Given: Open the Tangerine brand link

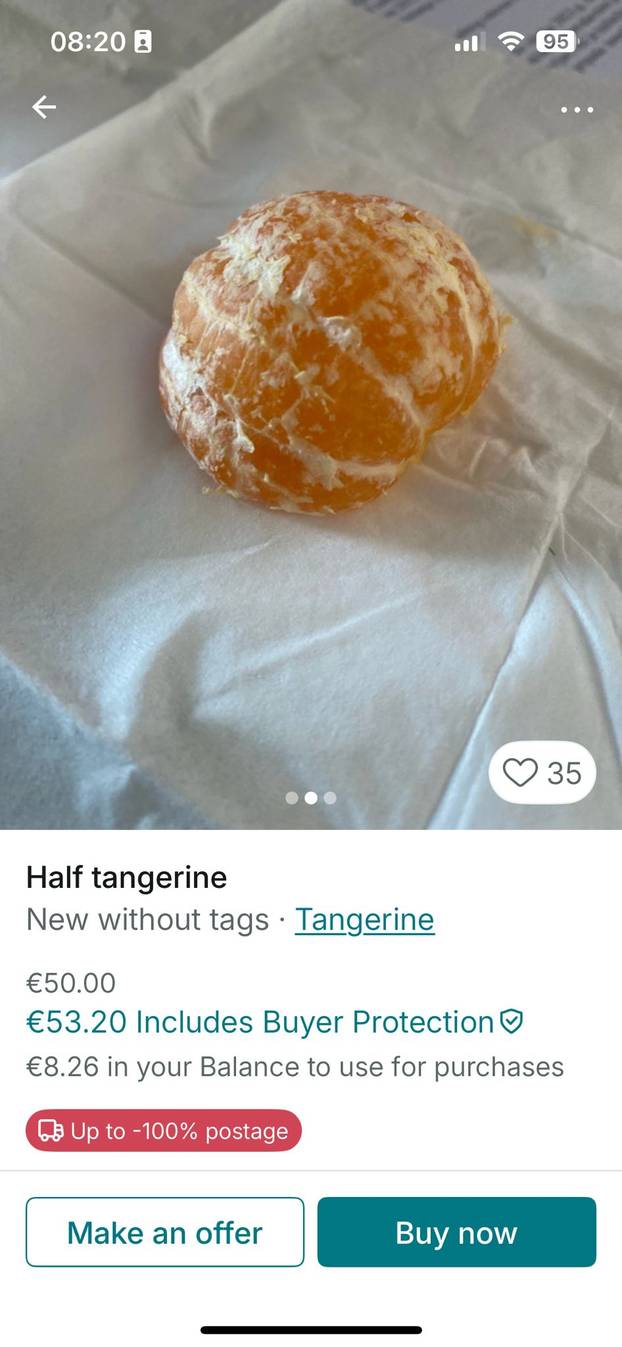Looking at the screenshot, I should coord(364,919).
